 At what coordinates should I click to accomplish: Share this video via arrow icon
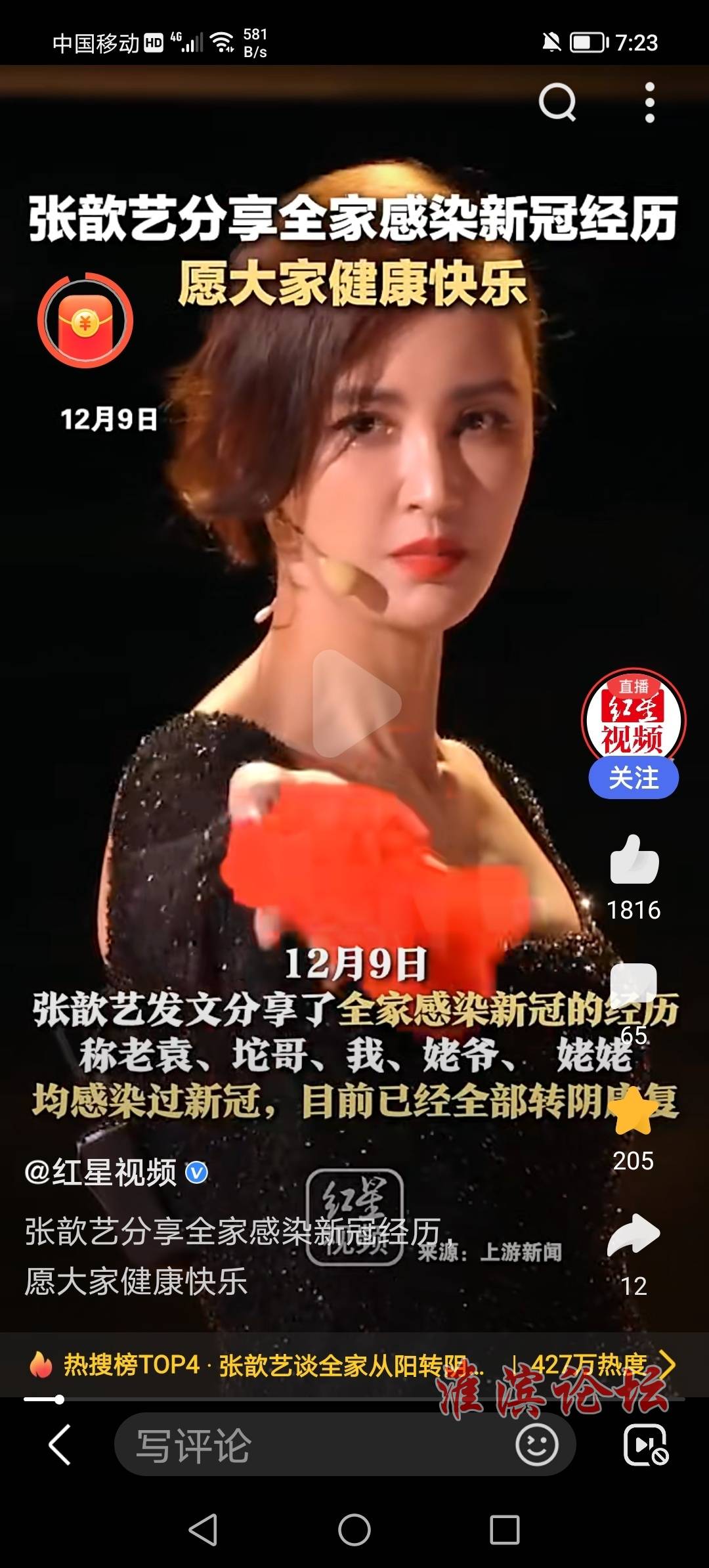click(x=634, y=1236)
